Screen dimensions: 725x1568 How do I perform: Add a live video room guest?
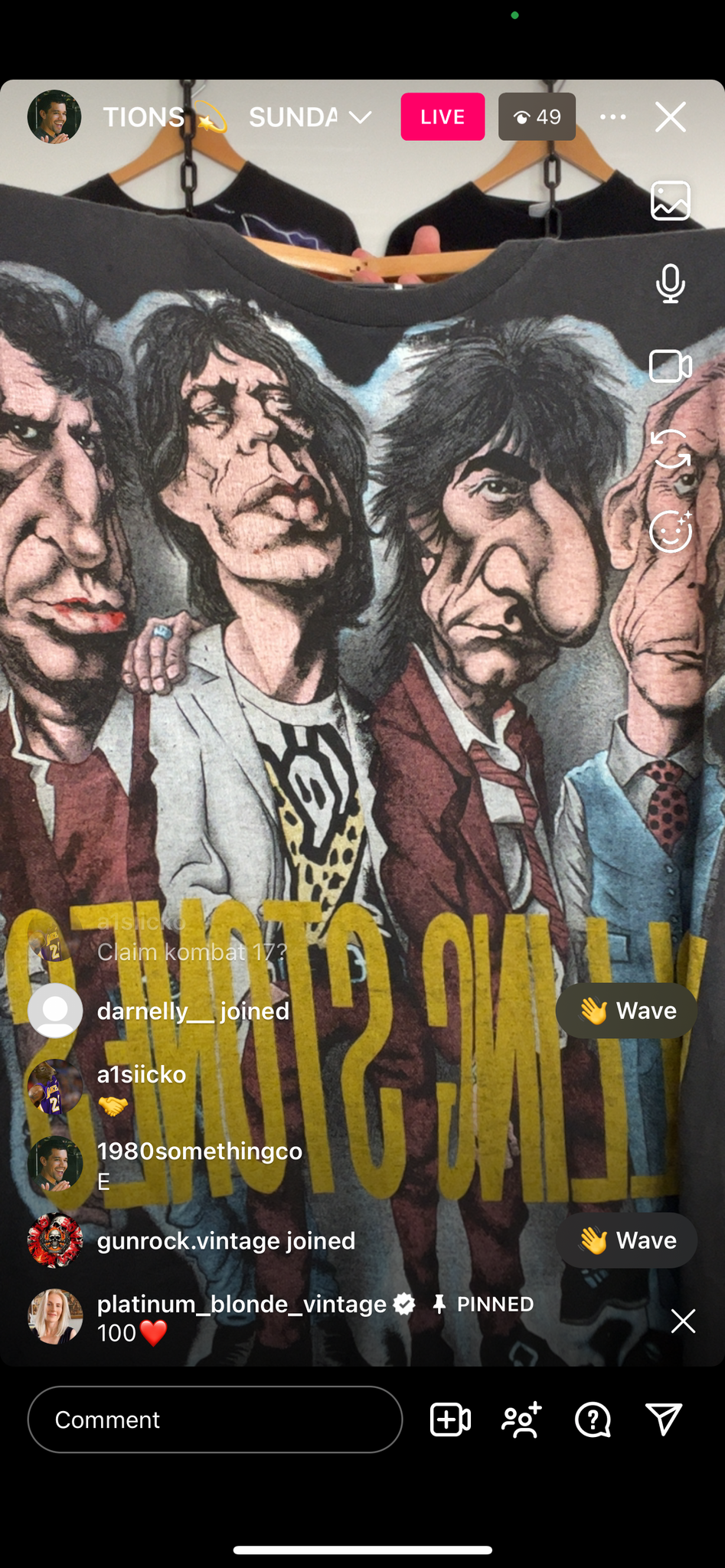click(450, 1419)
